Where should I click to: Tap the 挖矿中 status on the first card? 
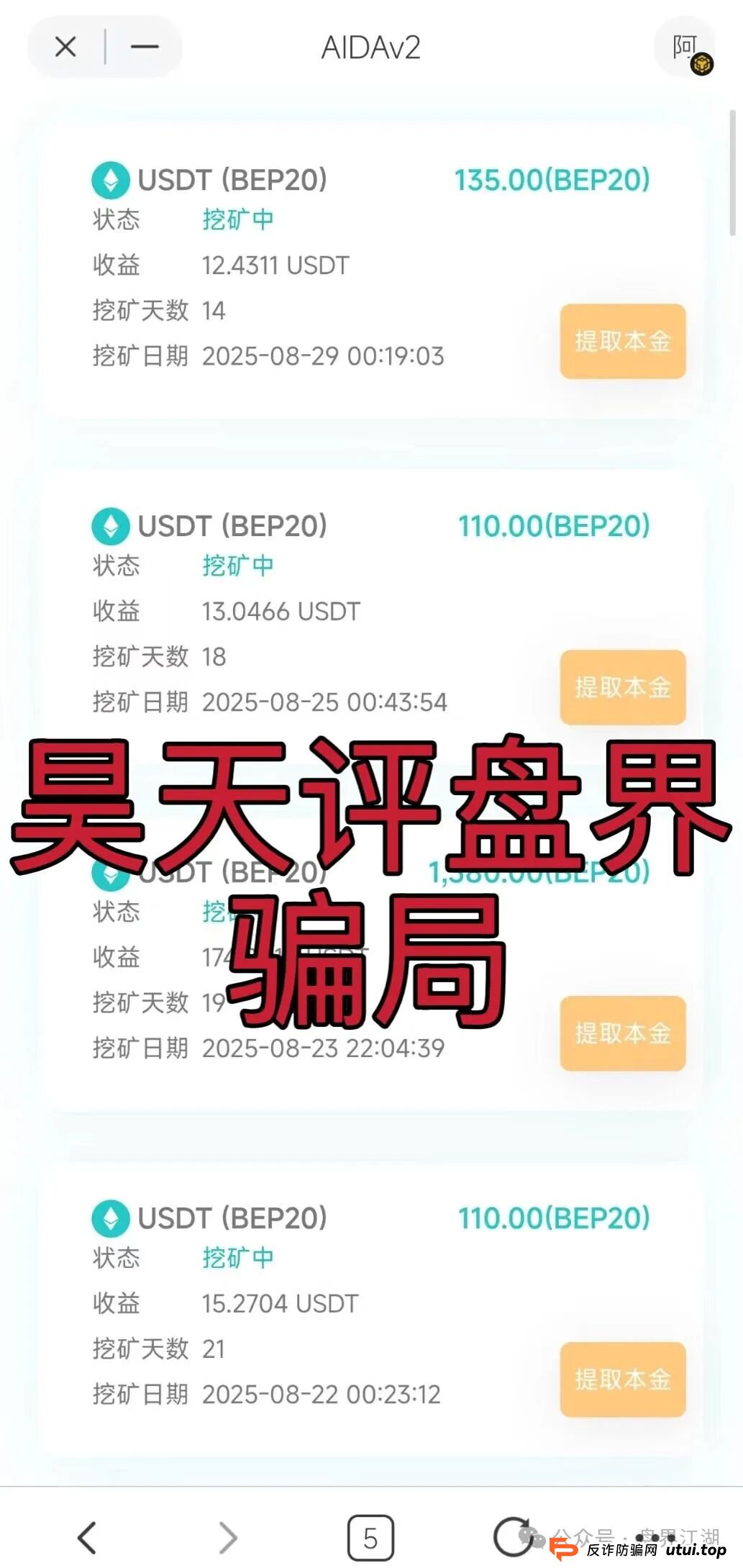(x=238, y=220)
